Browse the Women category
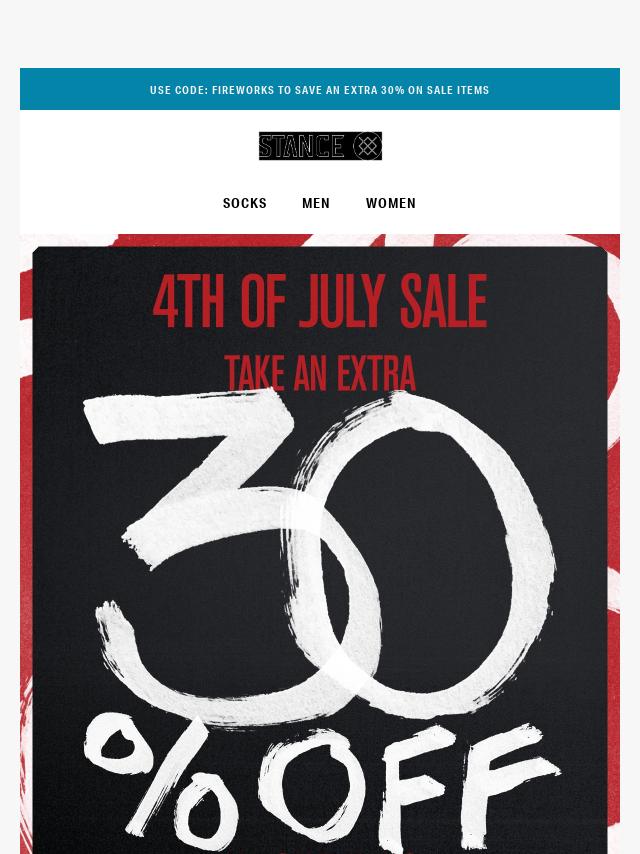This screenshot has height=854, width=640. [x=391, y=203]
